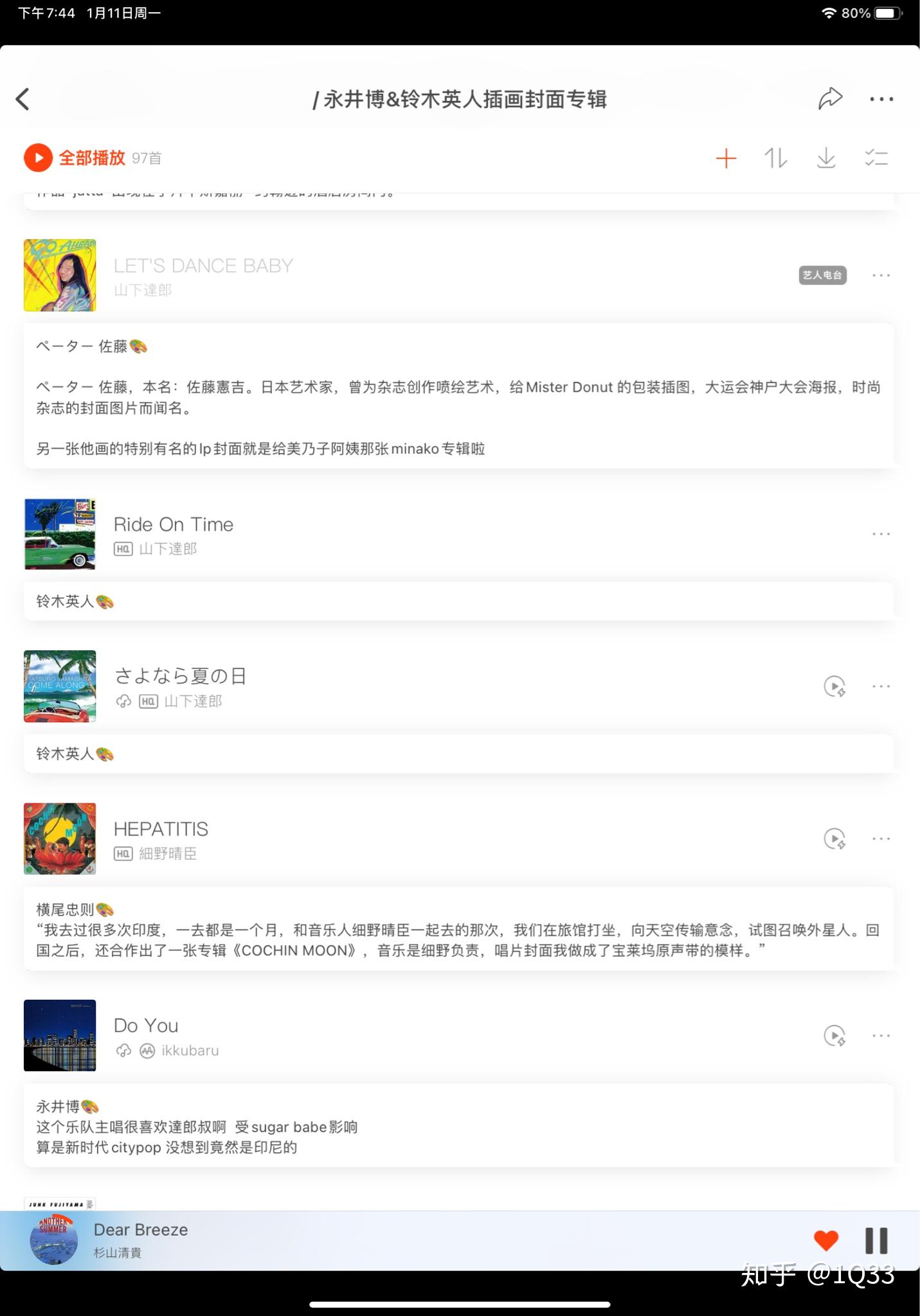Open the video for Do You

coord(834,1035)
